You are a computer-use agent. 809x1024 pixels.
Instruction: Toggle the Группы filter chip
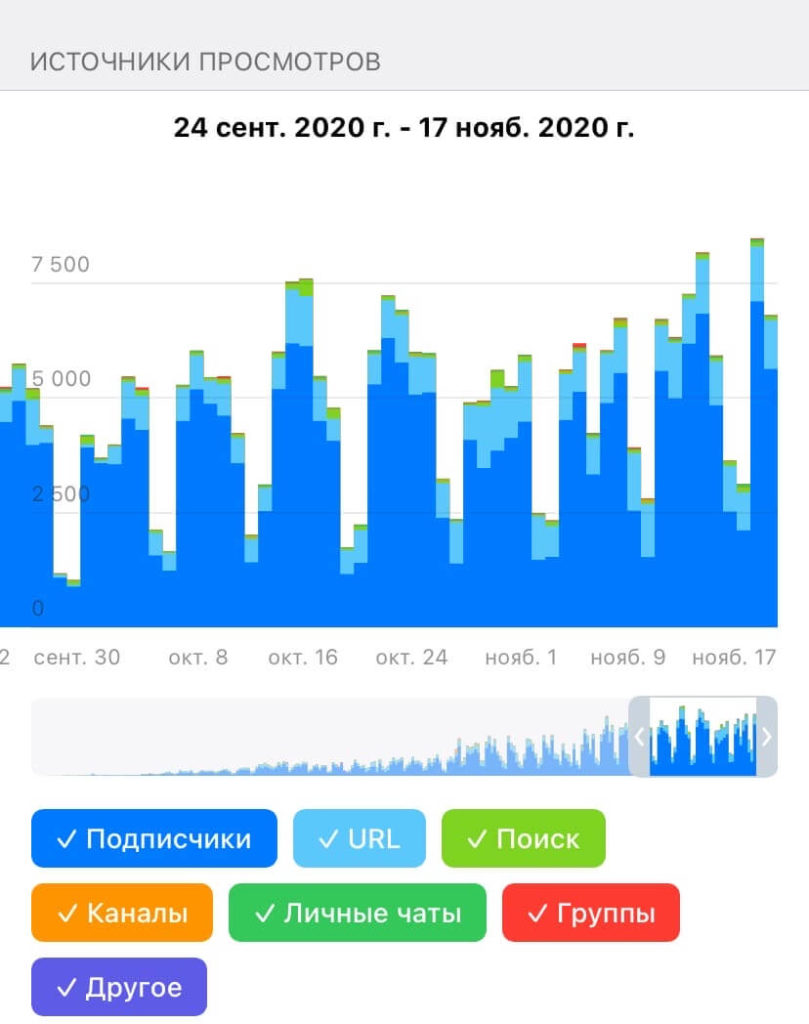[590, 912]
